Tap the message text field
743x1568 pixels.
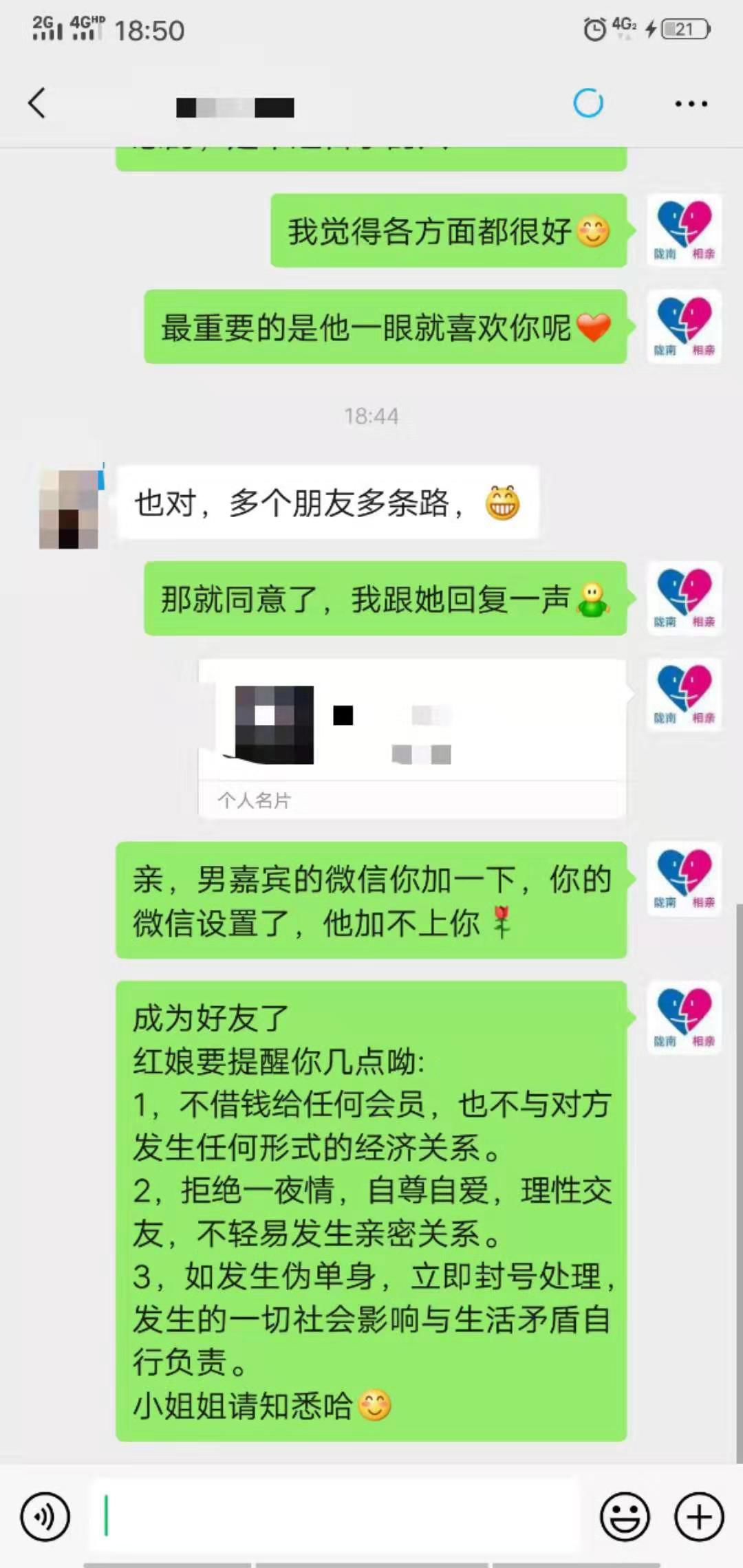(334, 1516)
